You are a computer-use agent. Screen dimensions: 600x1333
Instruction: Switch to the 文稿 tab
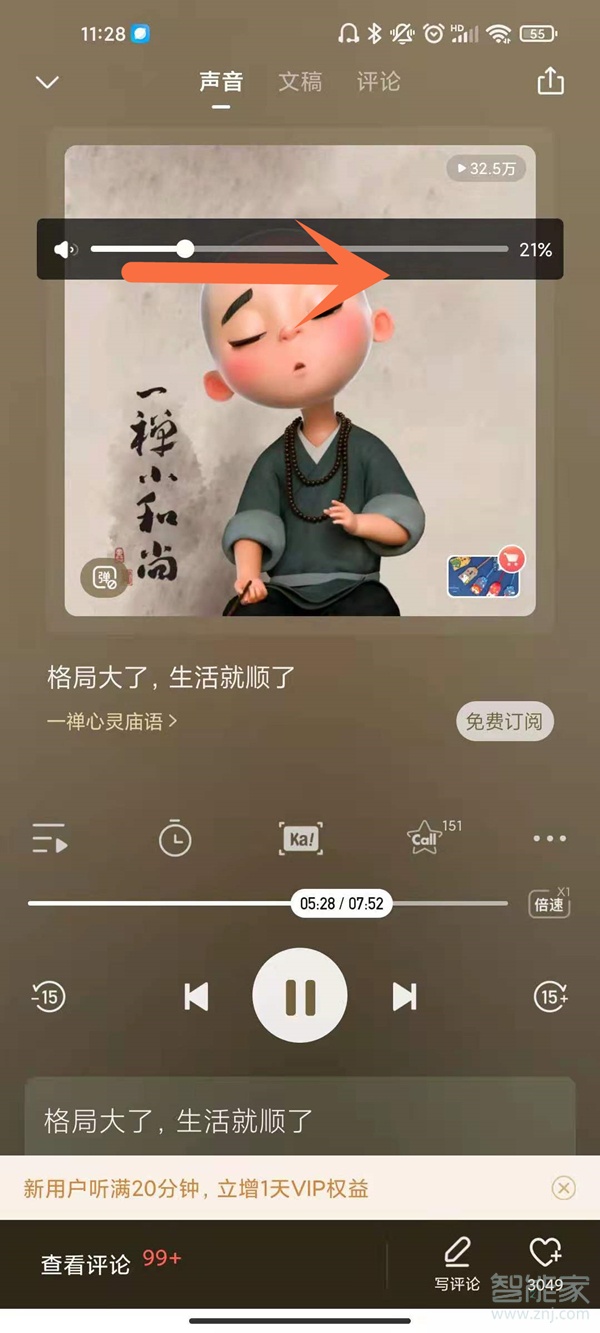click(300, 82)
